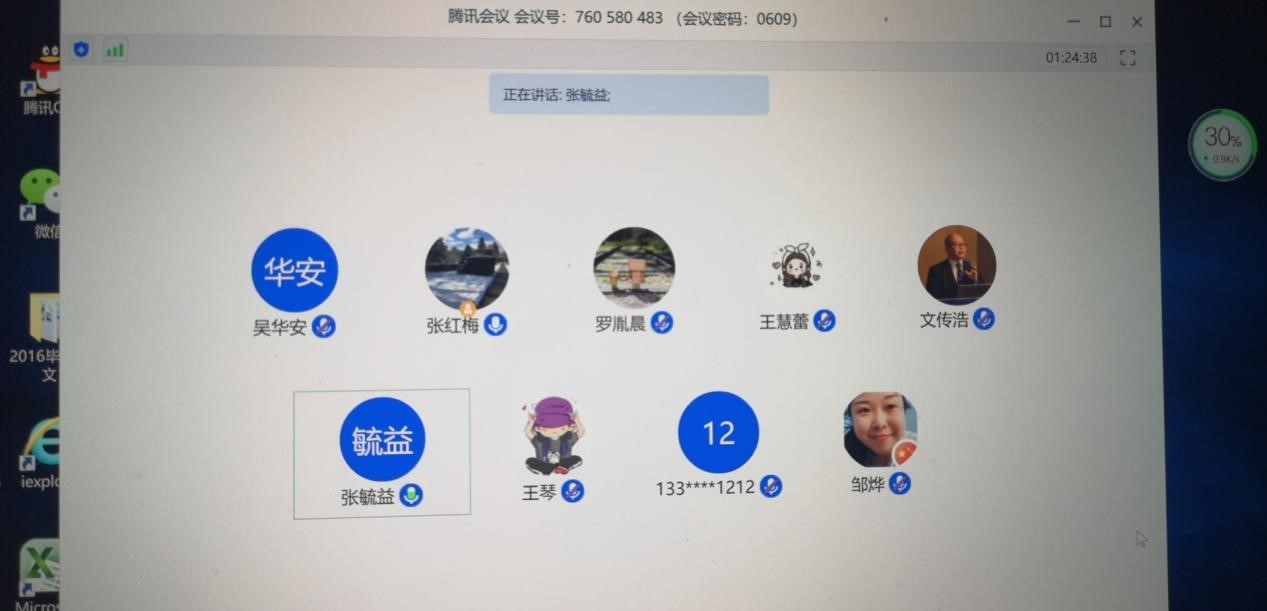1267x611 pixels.
Task: Check the network signal status icon
Action: (114, 49)
